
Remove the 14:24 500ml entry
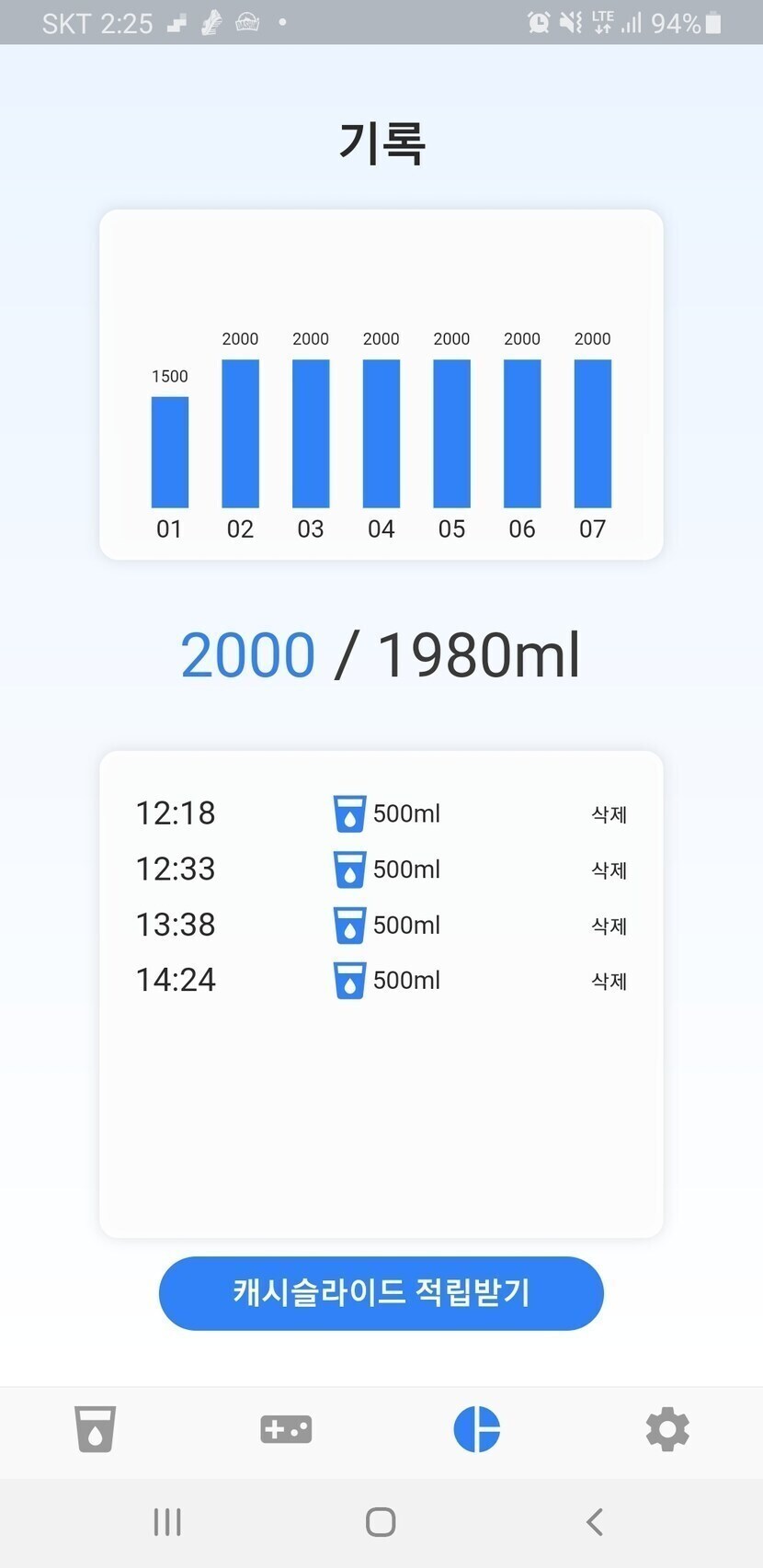pyautogui.click(x=609, y=981)
